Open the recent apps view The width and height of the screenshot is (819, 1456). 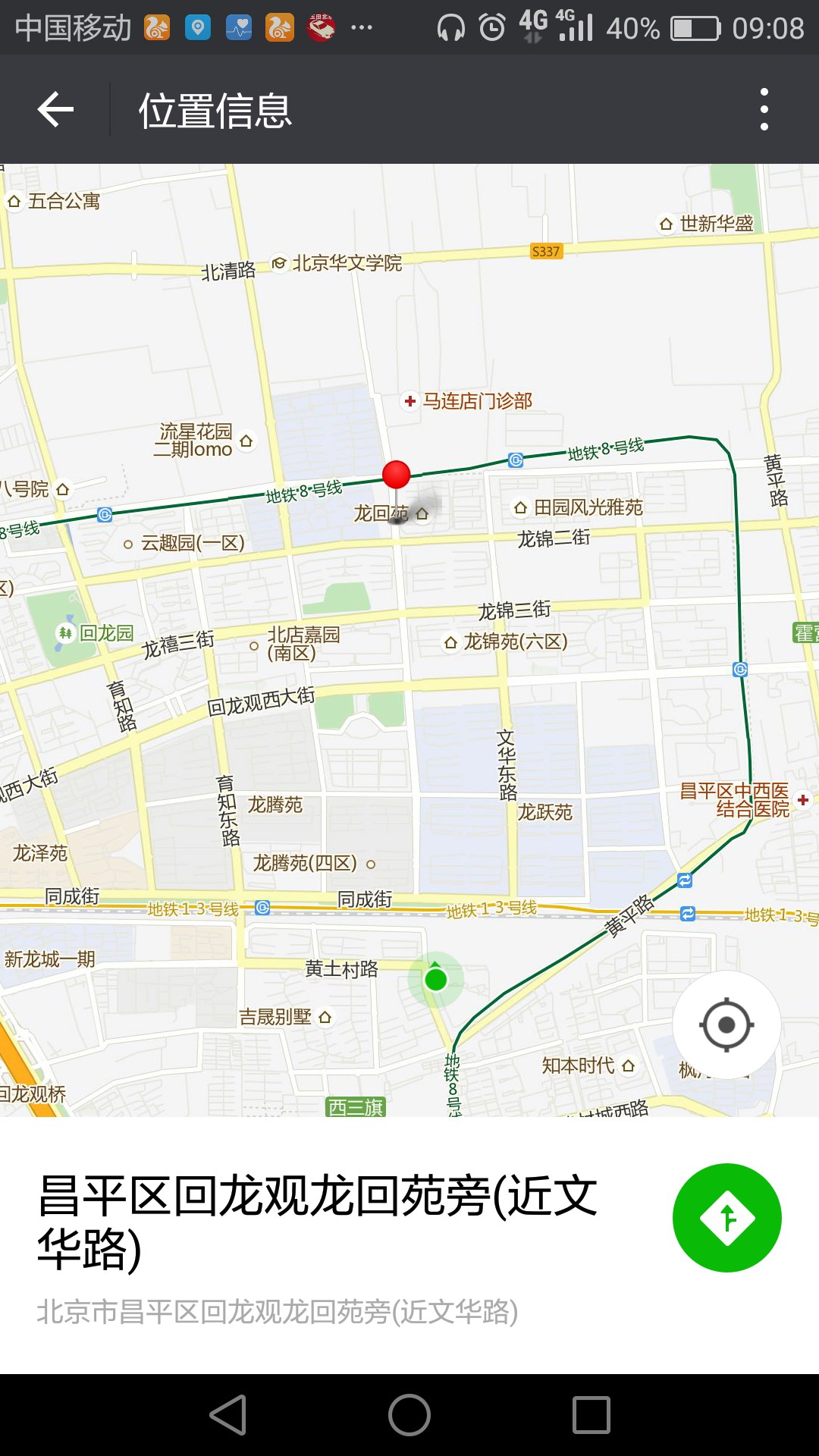point(591,1415)
